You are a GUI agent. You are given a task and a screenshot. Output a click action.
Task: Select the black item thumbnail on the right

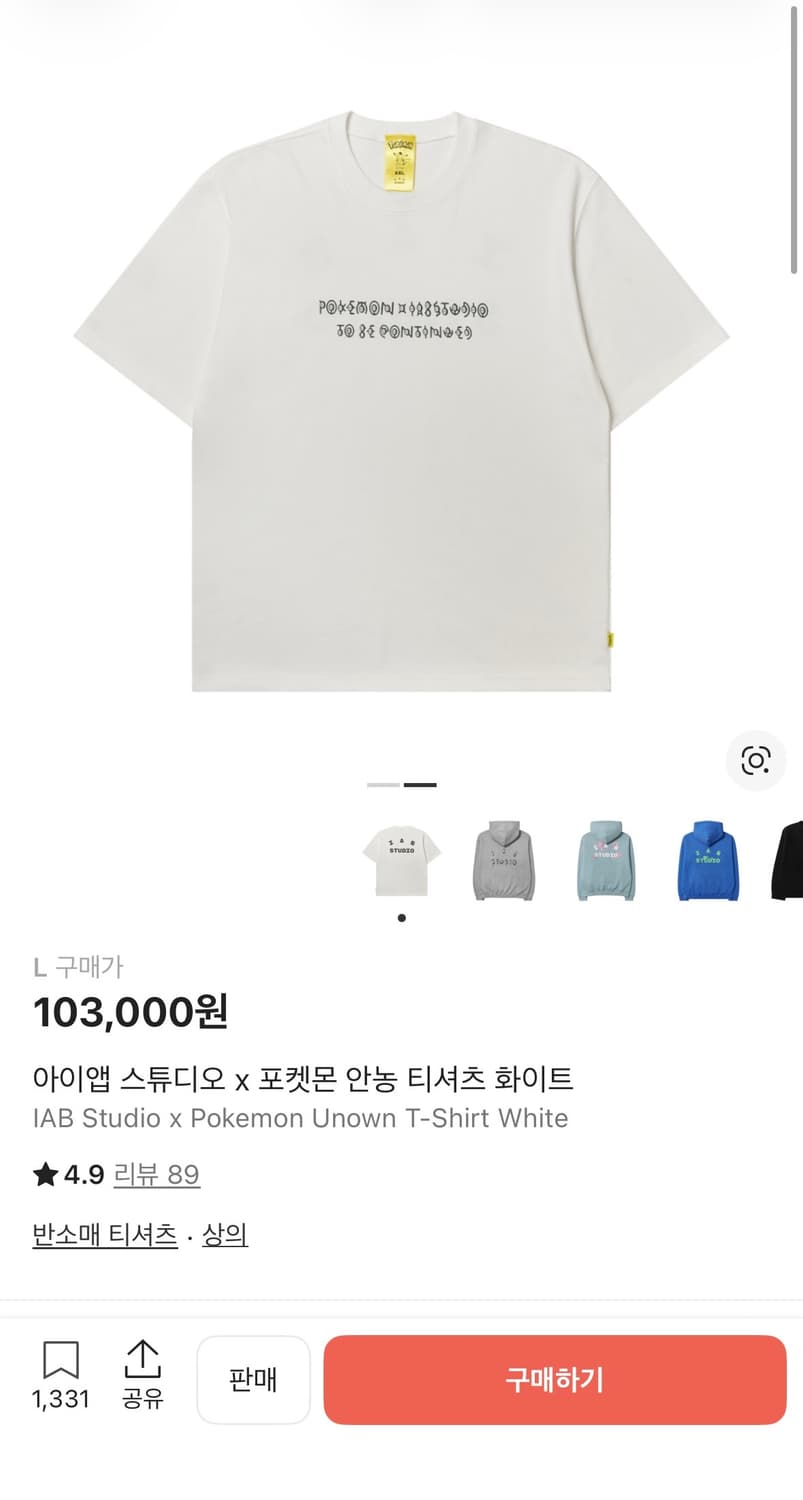[790, 861]
